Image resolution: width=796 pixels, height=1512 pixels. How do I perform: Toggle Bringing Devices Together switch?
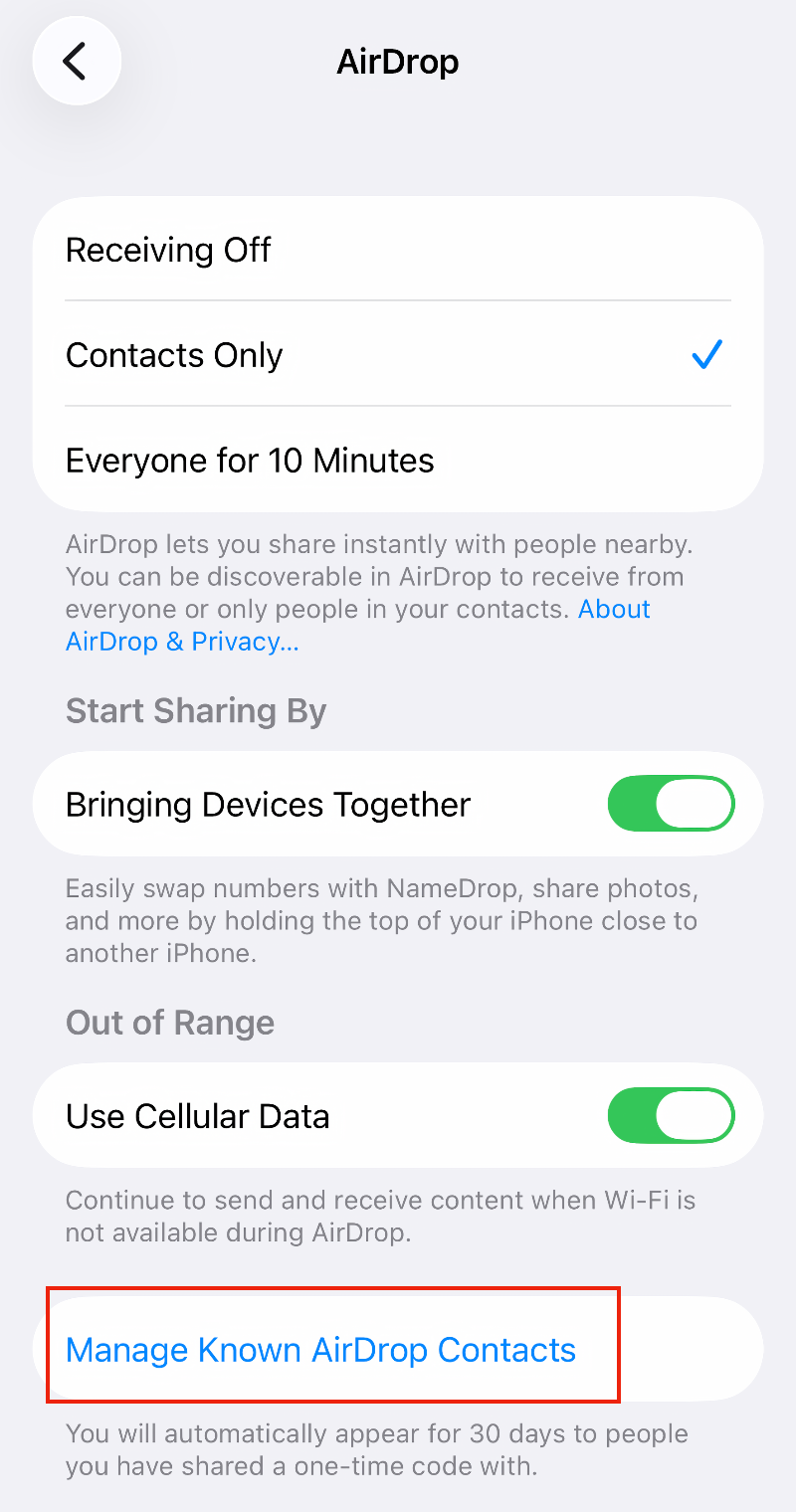pos(671,804)
